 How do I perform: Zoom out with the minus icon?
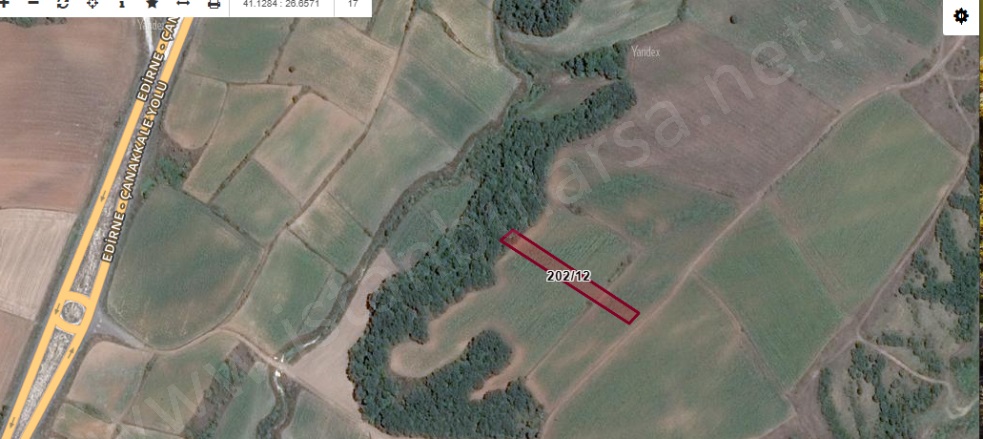point(34,4)
